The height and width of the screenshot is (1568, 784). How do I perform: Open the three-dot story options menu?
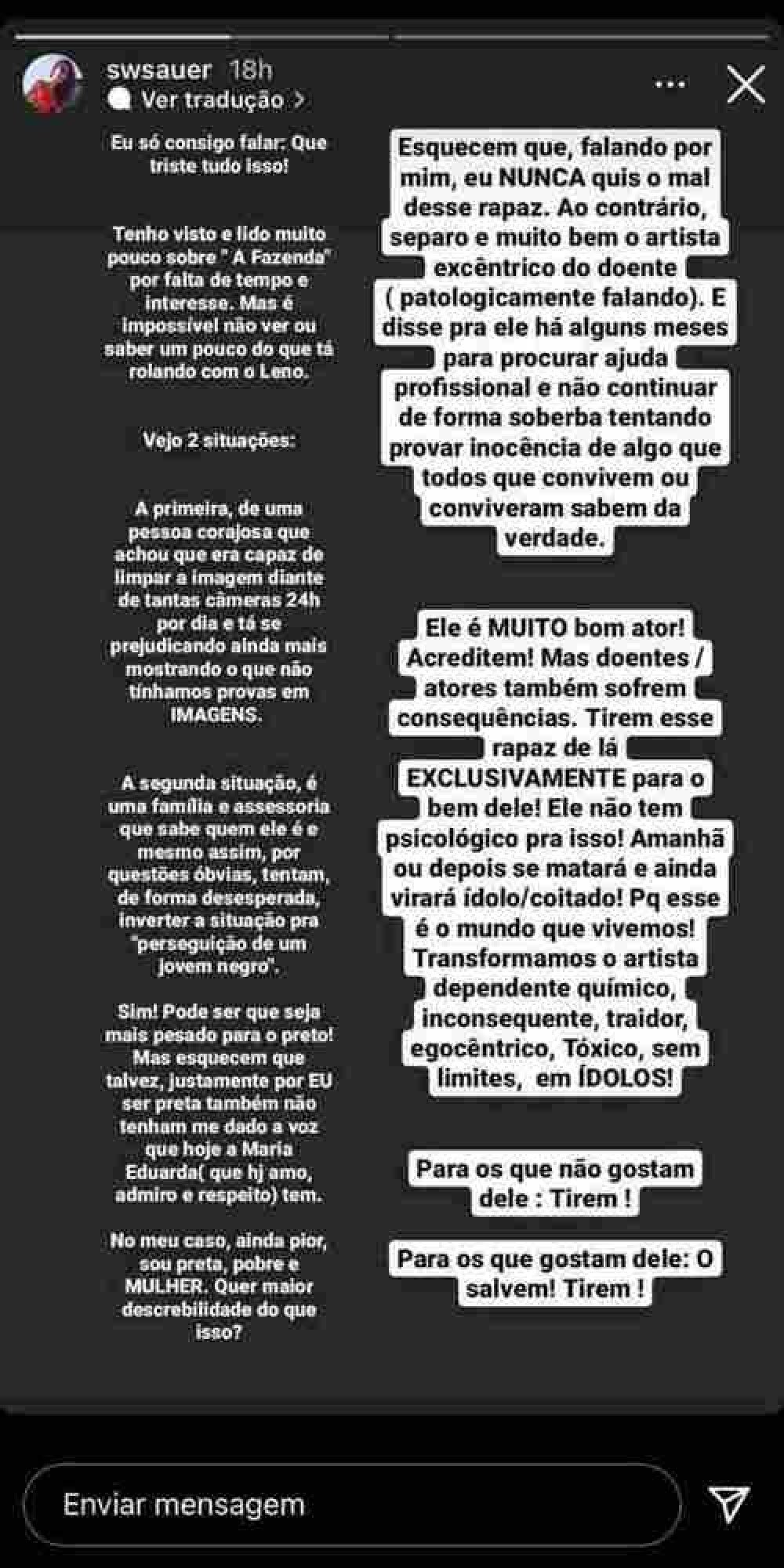670,84
